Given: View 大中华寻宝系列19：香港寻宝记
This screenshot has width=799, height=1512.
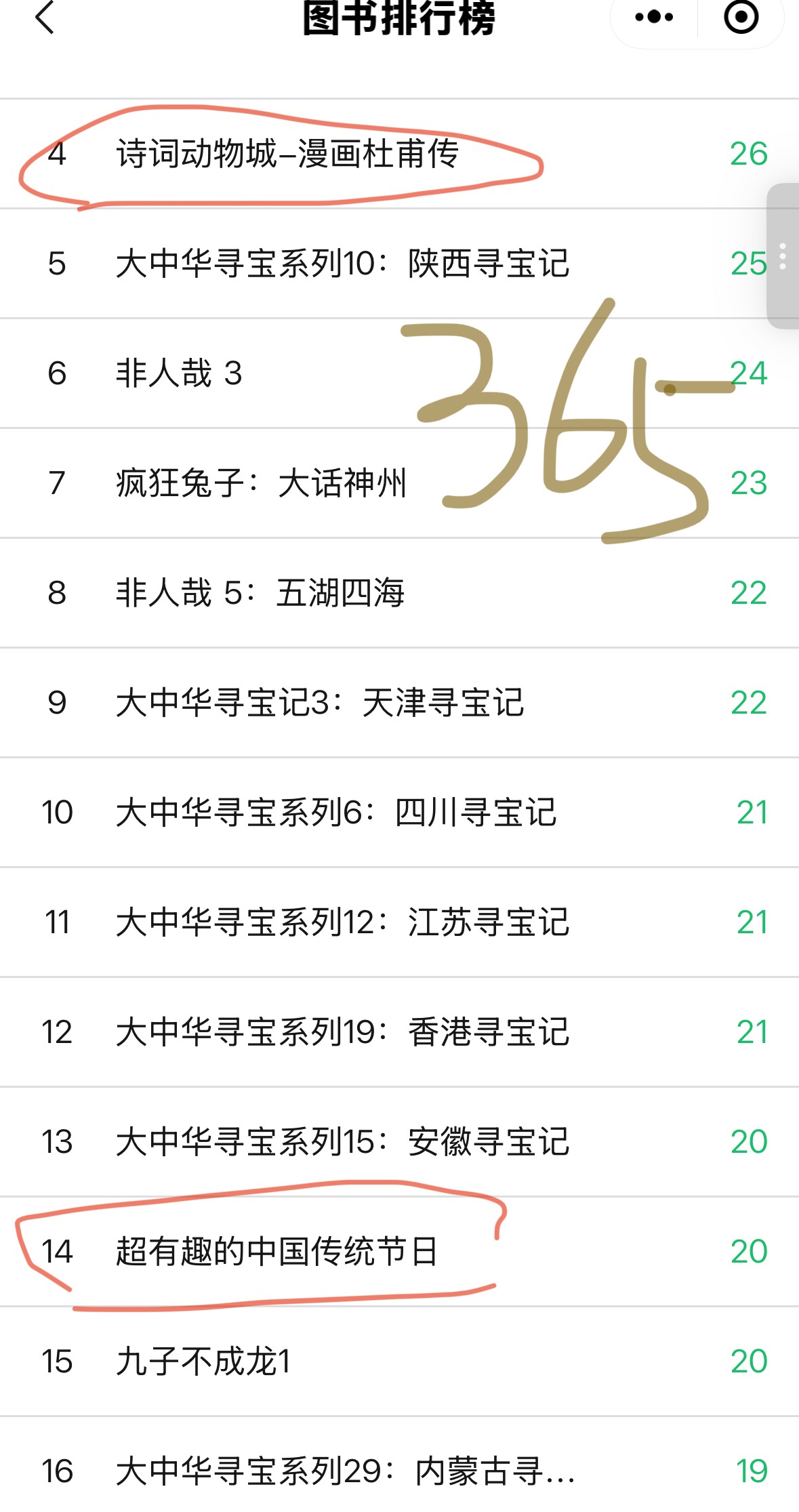Looking at the screenshot, I should [x=342, y=1032].
